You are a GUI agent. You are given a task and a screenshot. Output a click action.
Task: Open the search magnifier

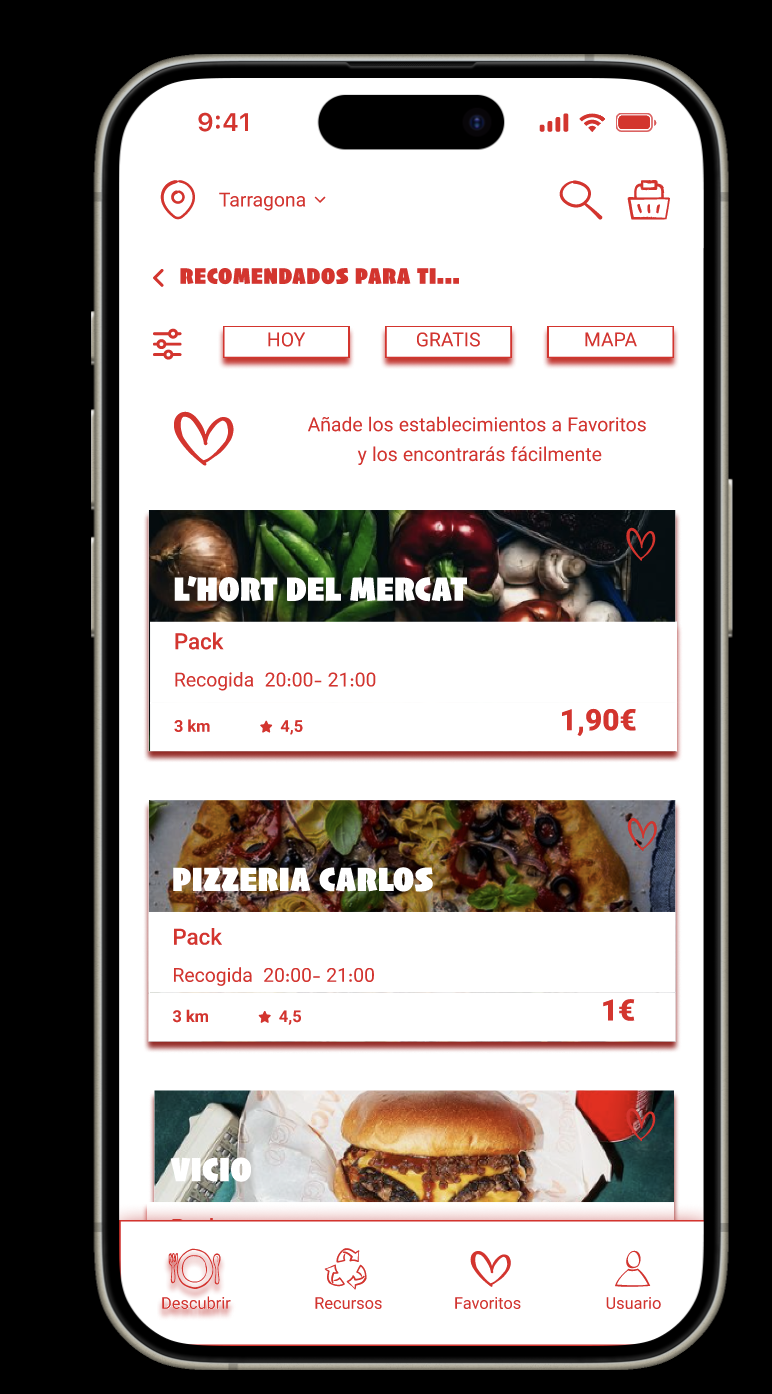[x=580, y=199]
